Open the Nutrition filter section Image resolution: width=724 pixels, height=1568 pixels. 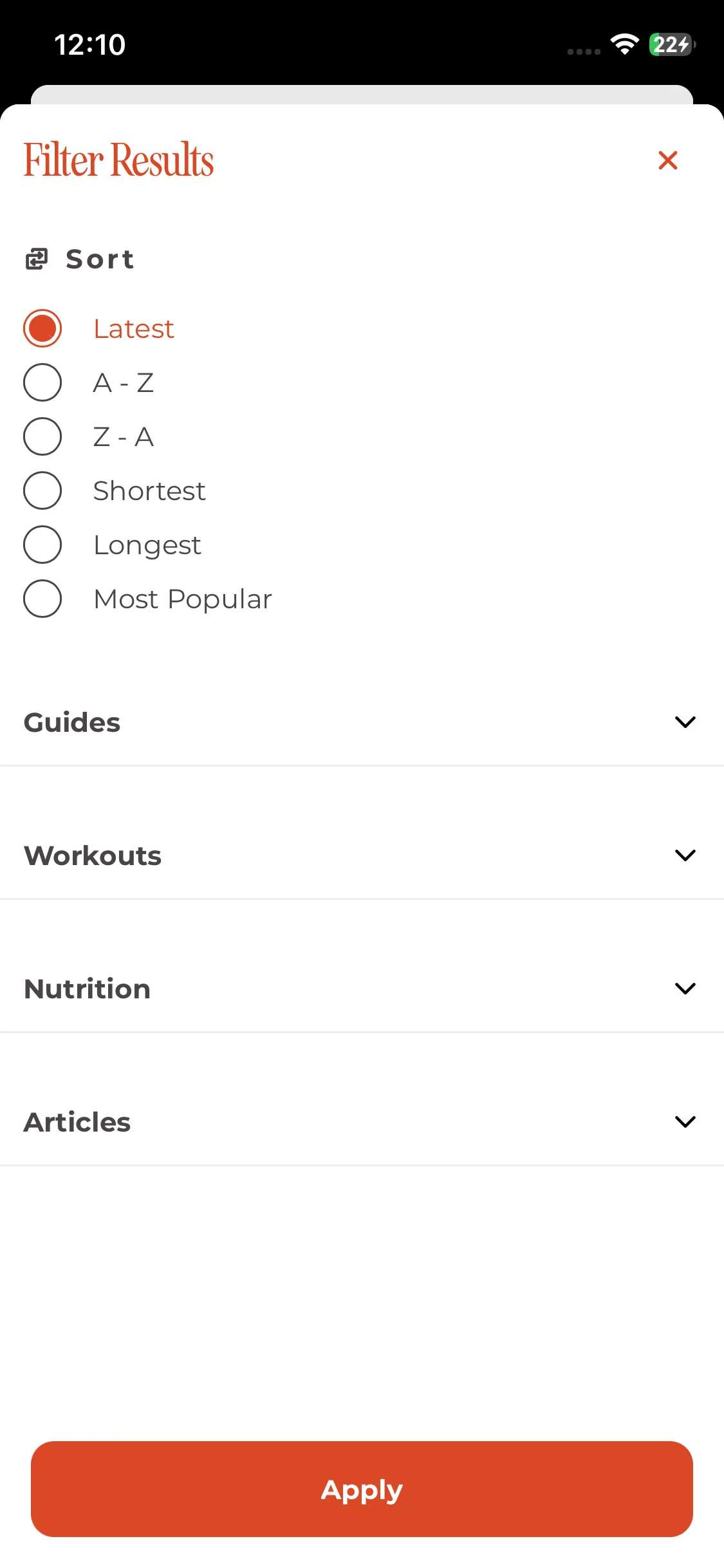(x=685, y=989)
